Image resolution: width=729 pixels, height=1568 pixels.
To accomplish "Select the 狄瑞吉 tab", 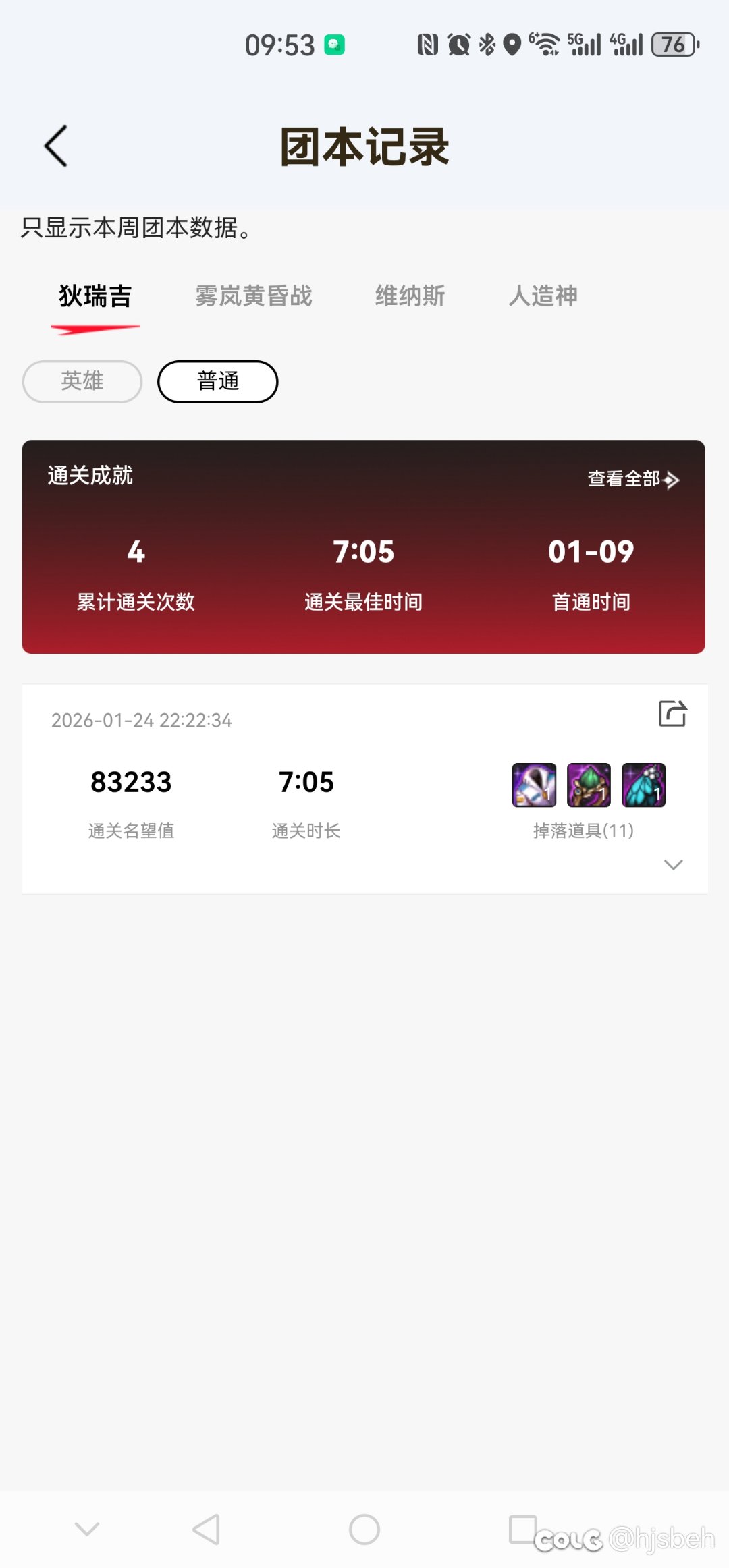I will tap(95, 296).
